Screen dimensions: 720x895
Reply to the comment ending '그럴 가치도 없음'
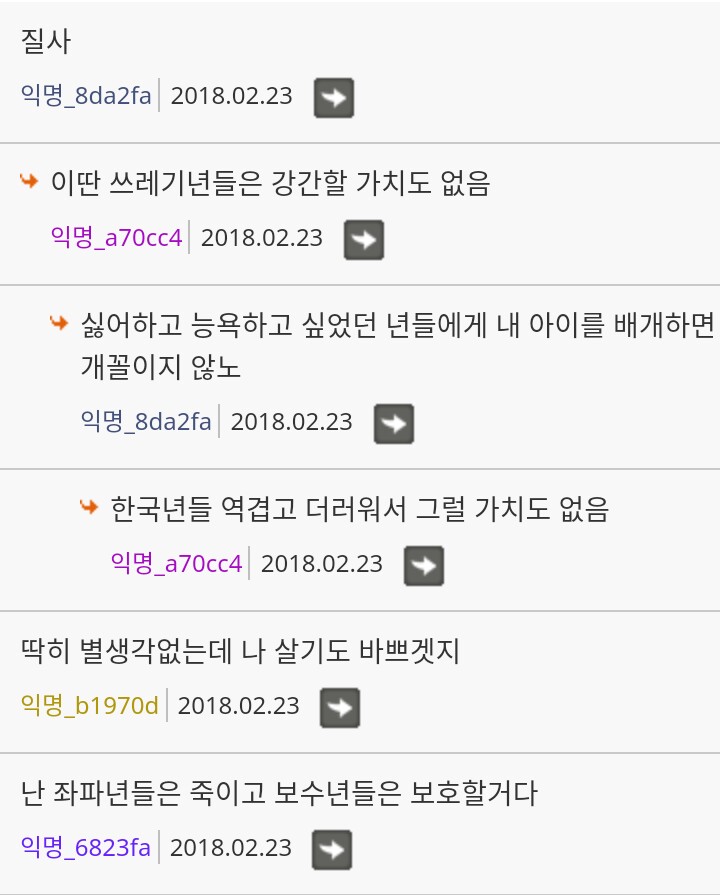tap(424, 565)
